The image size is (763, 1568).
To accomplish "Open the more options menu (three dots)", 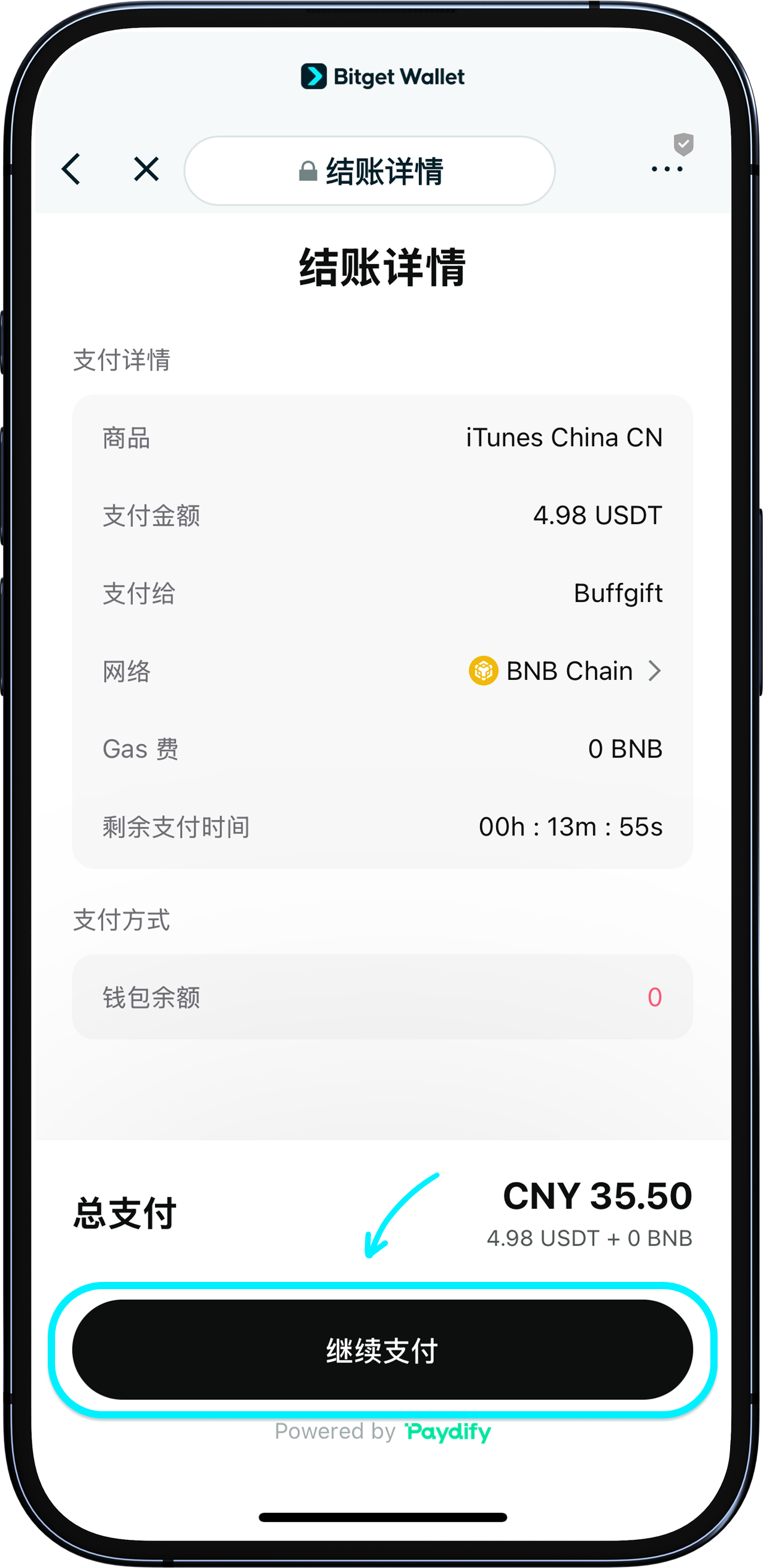I will tap(667, 171).
